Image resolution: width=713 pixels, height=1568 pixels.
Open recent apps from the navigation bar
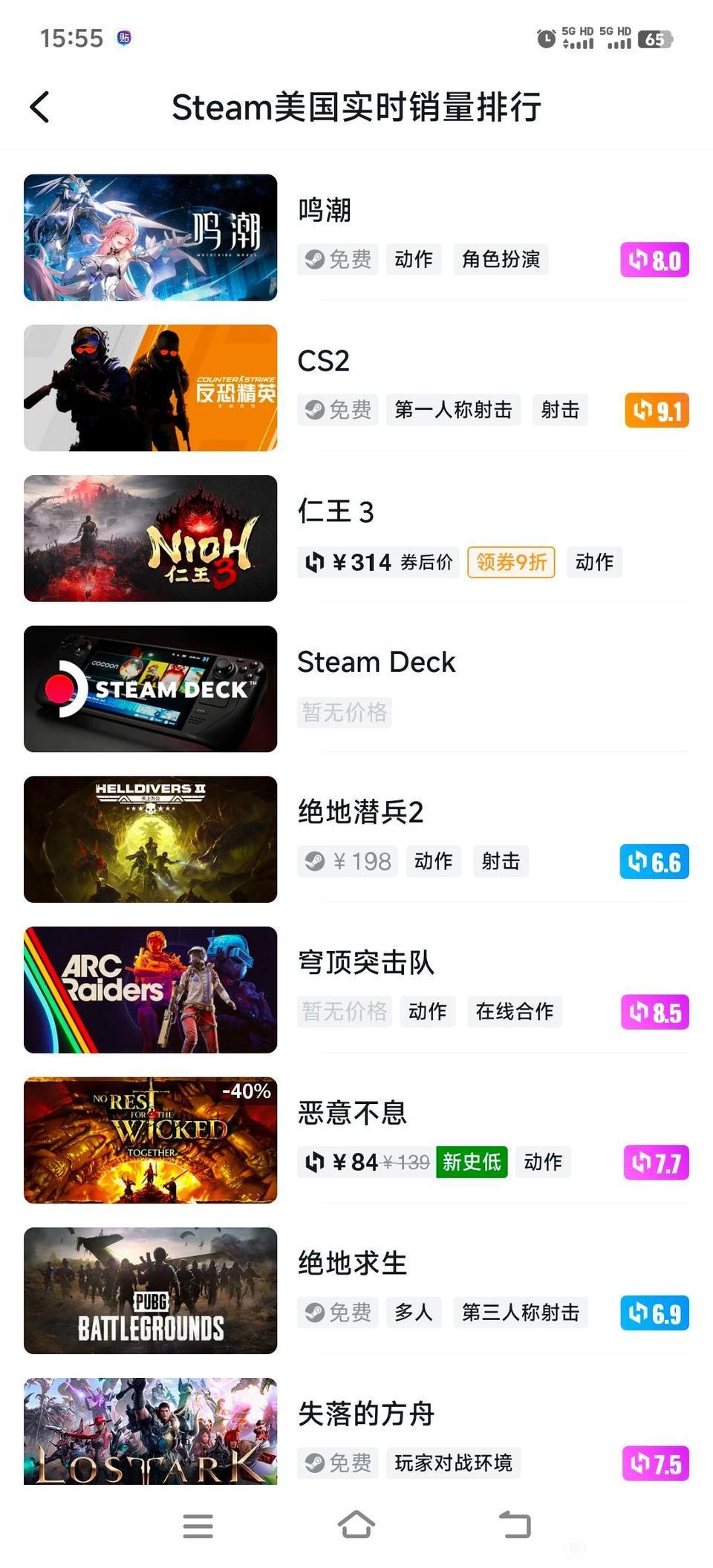(x=198, y=1526)
